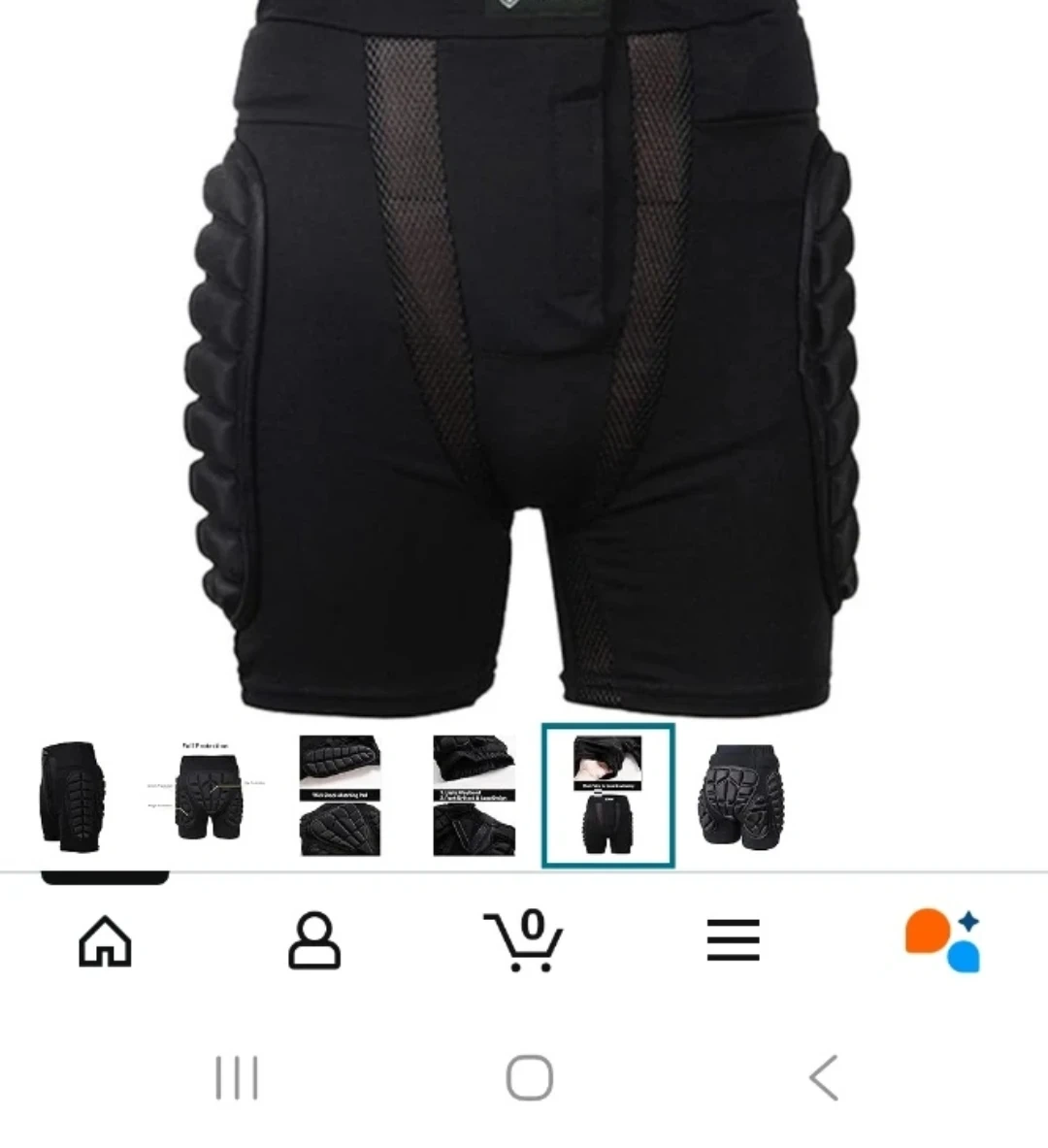Open the account profile tab
Viewport: 1048px width, 1148px height.
(x=314, y=940)
